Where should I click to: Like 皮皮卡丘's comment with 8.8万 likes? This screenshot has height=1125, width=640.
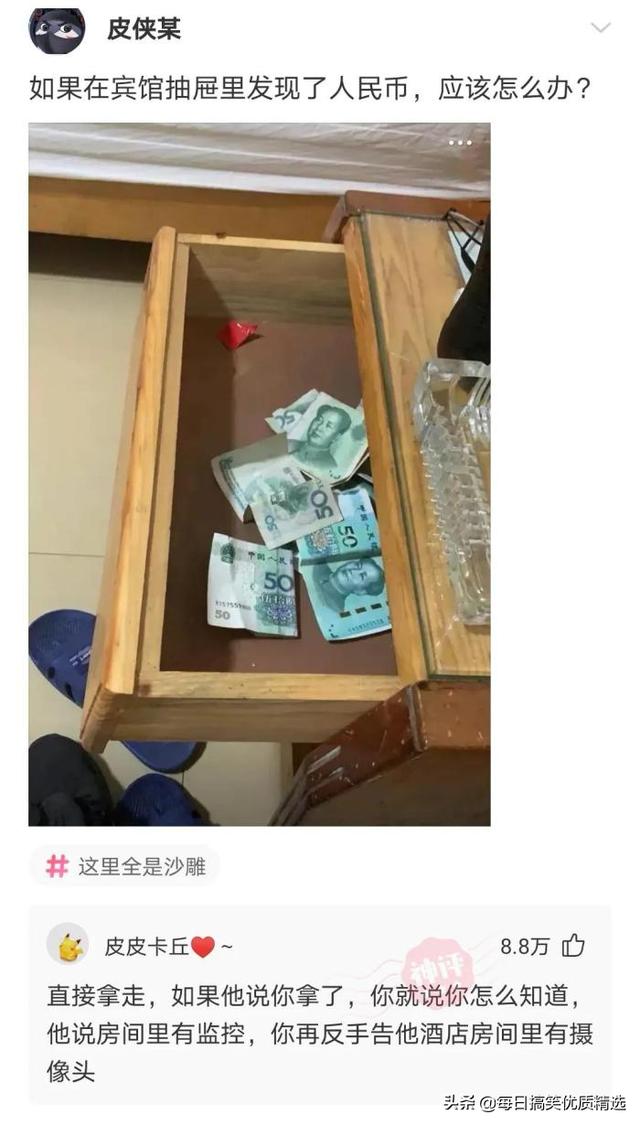click(573, 945)
